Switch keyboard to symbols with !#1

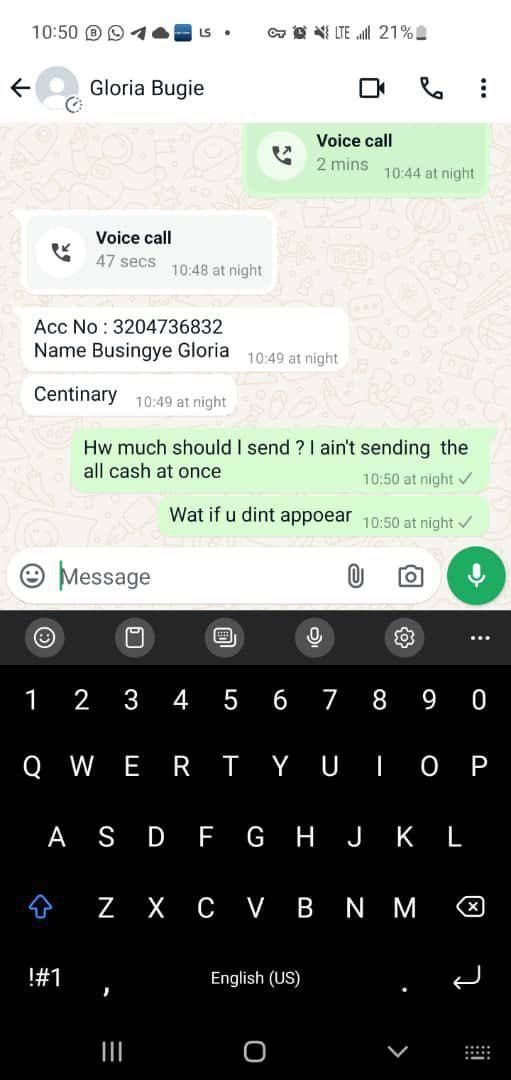45,977
